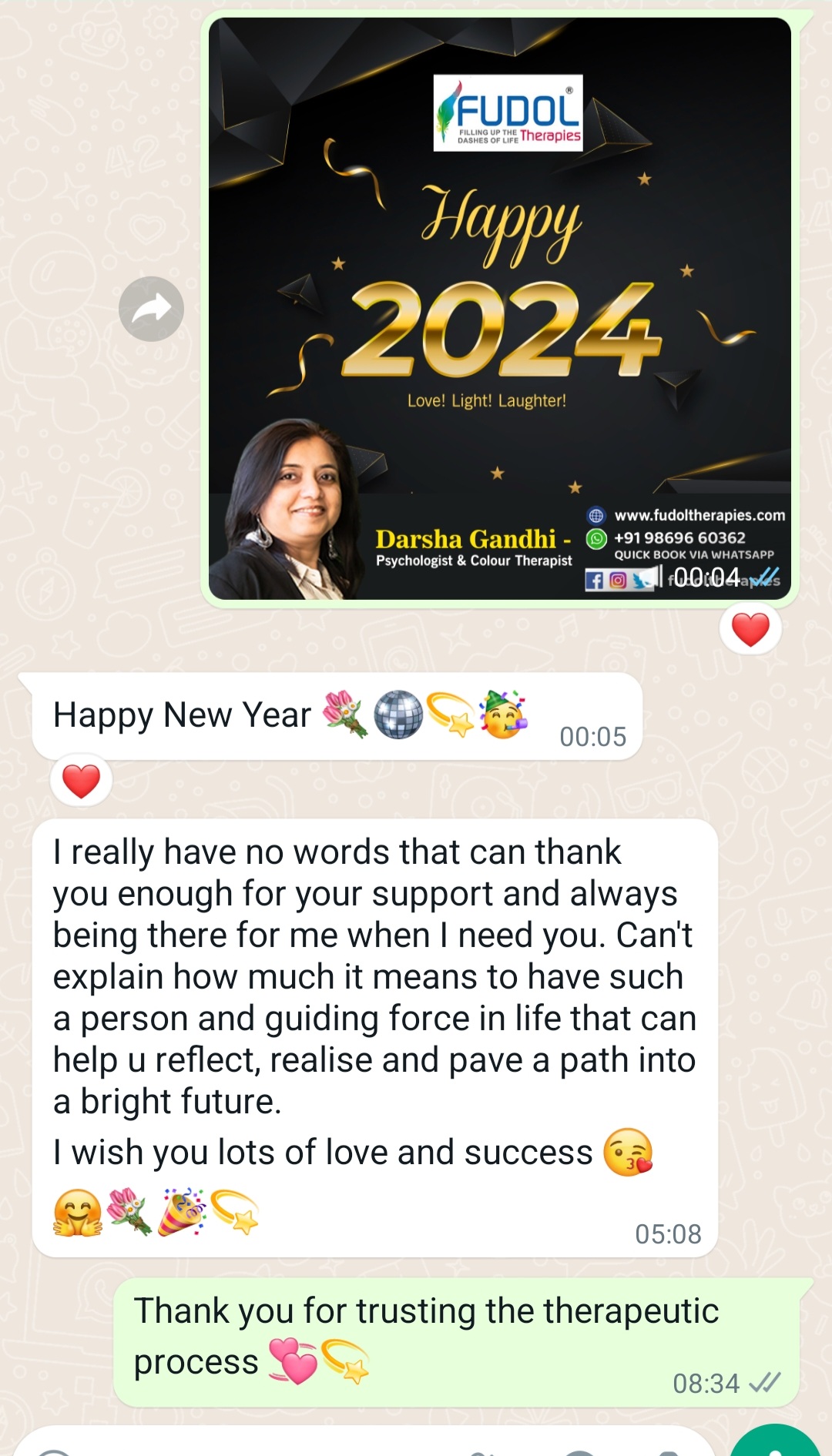Forward the Happy 2024 image message
832x1456 pixels.
(x=151, y=309)
